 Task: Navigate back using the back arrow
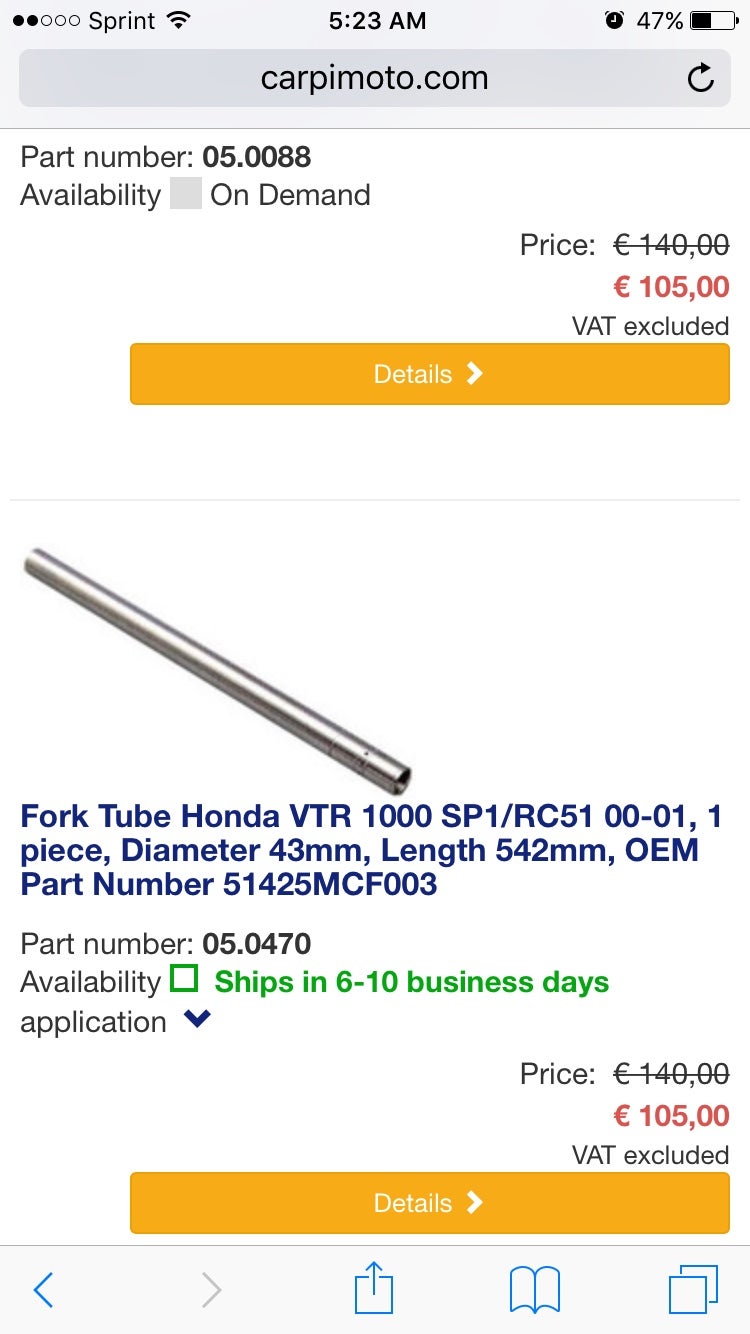tap(42, 1289)
